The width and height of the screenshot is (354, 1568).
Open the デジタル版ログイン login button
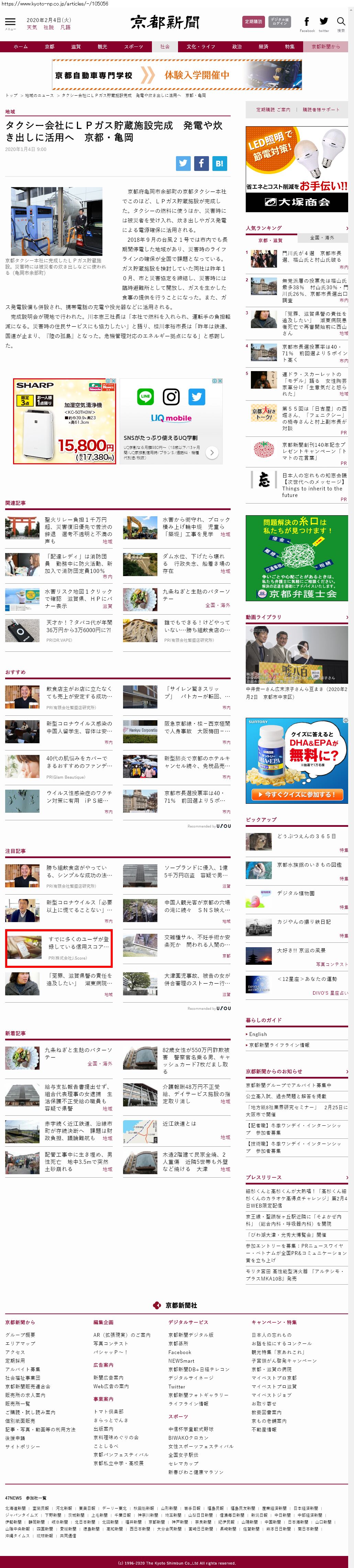280,22
